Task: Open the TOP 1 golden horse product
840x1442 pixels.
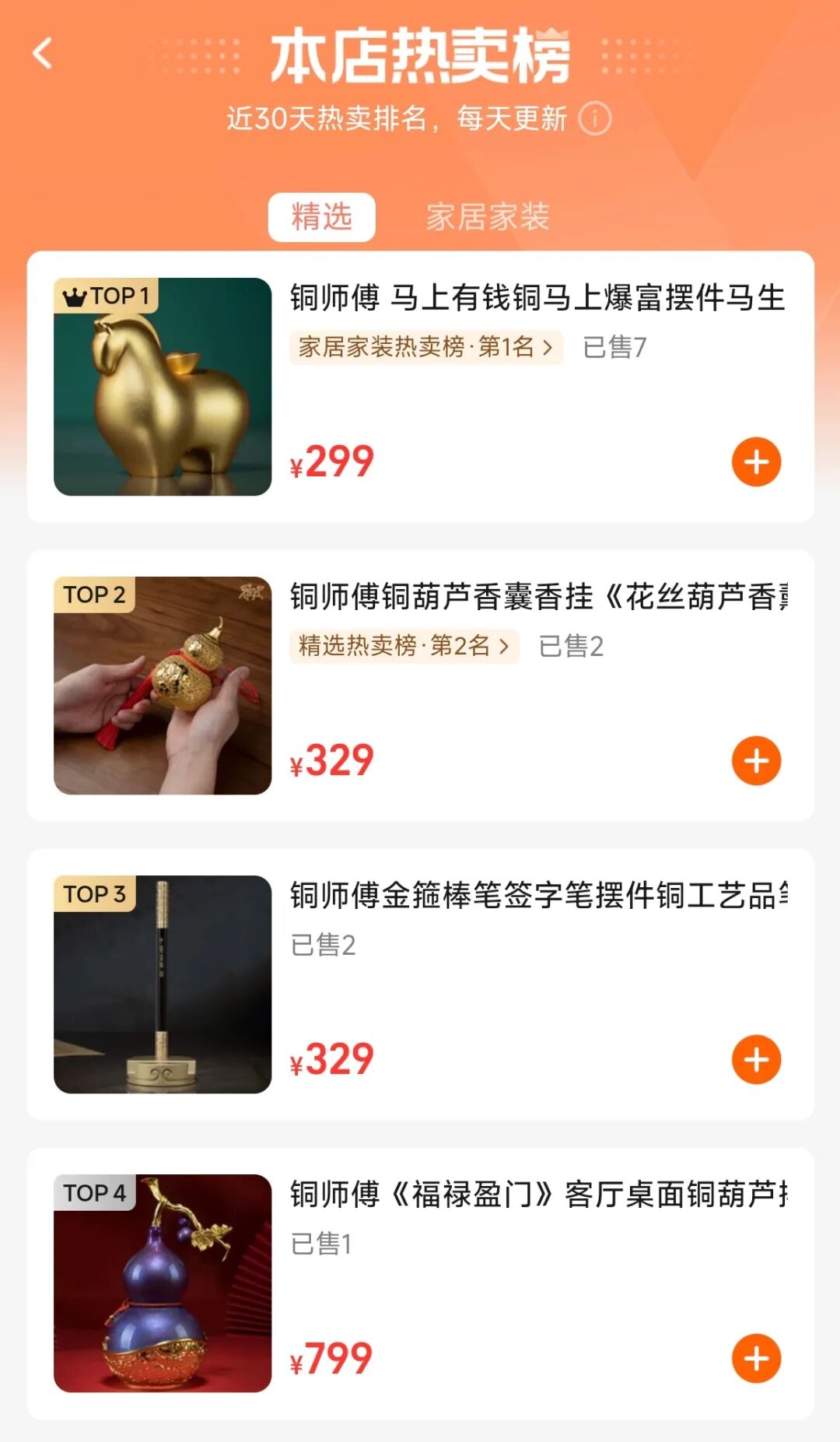Action: [163, 387]
